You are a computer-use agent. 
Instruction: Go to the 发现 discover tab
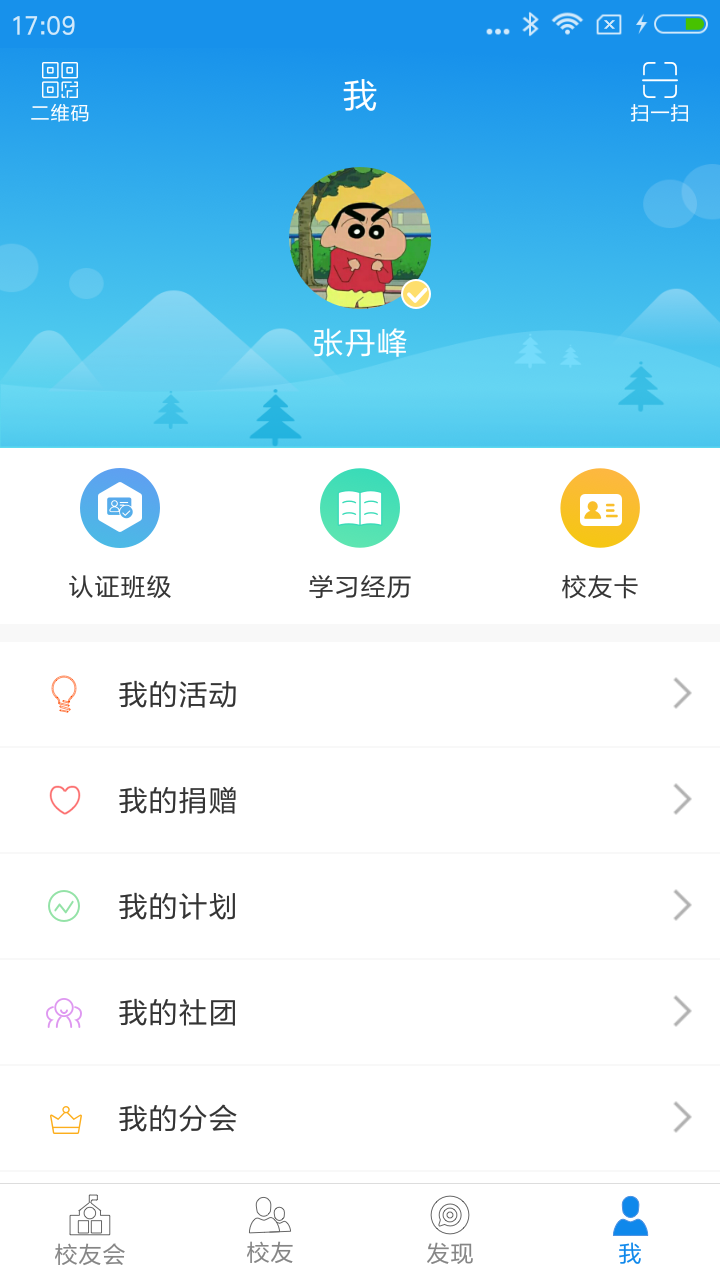click(450, 1232)
